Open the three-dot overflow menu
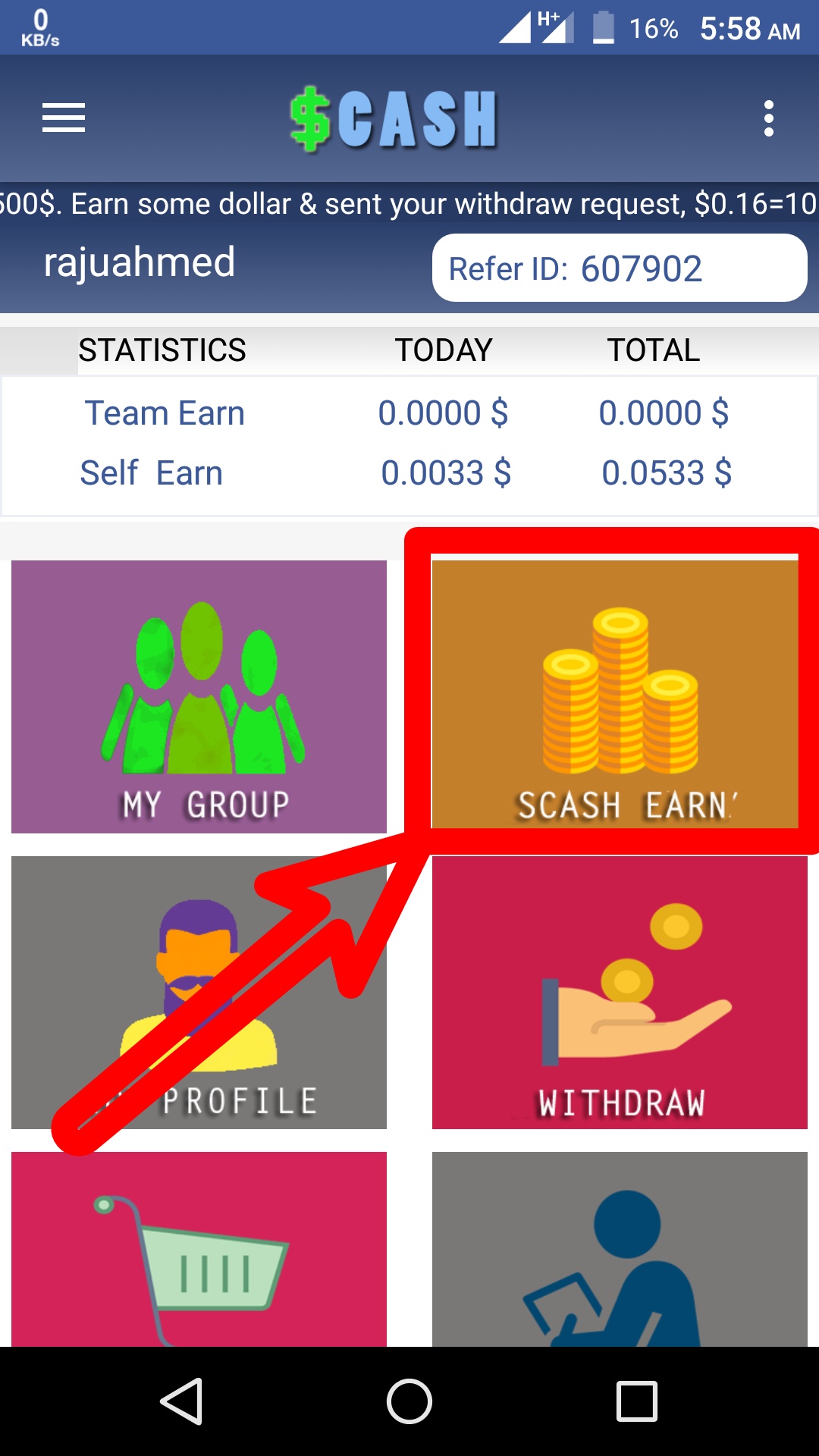This screenshot has width=819, height=1456. 768,118
